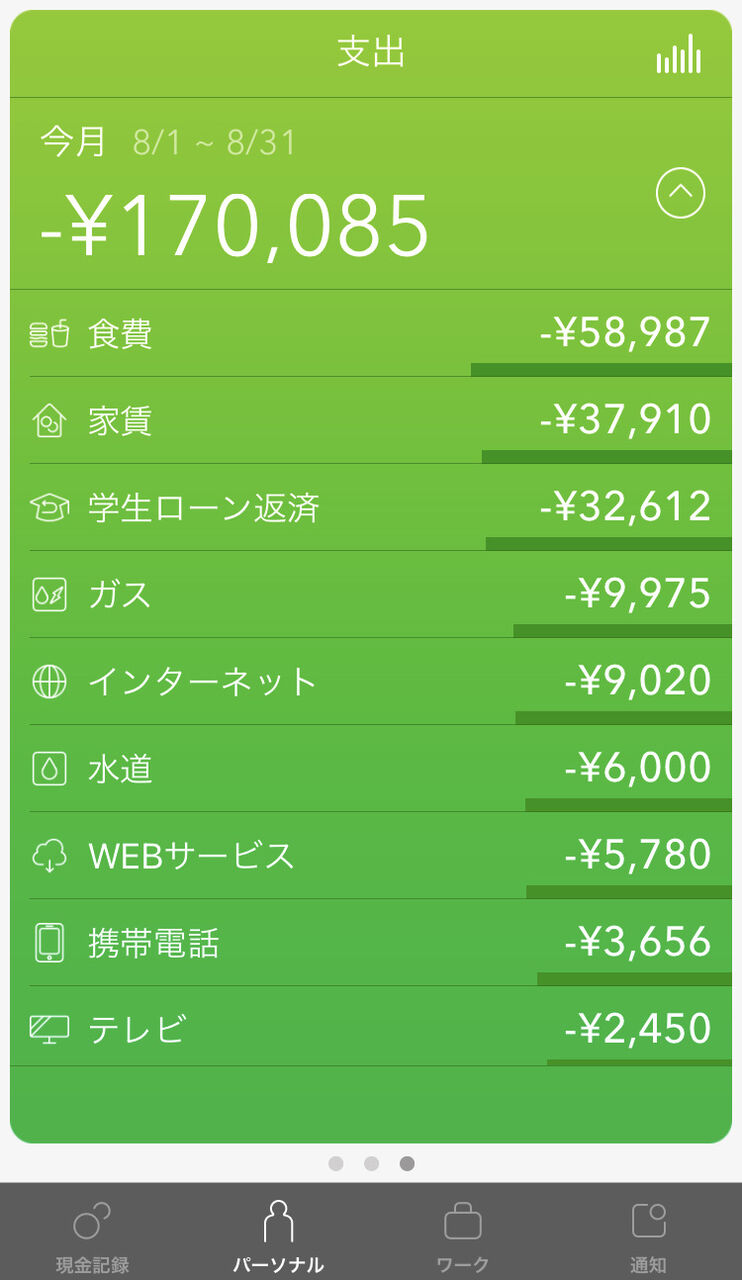This screenshot has width=742, height=1280.
Task: Switch to the ワーク tab
Action: click(x=463, y=1236)
